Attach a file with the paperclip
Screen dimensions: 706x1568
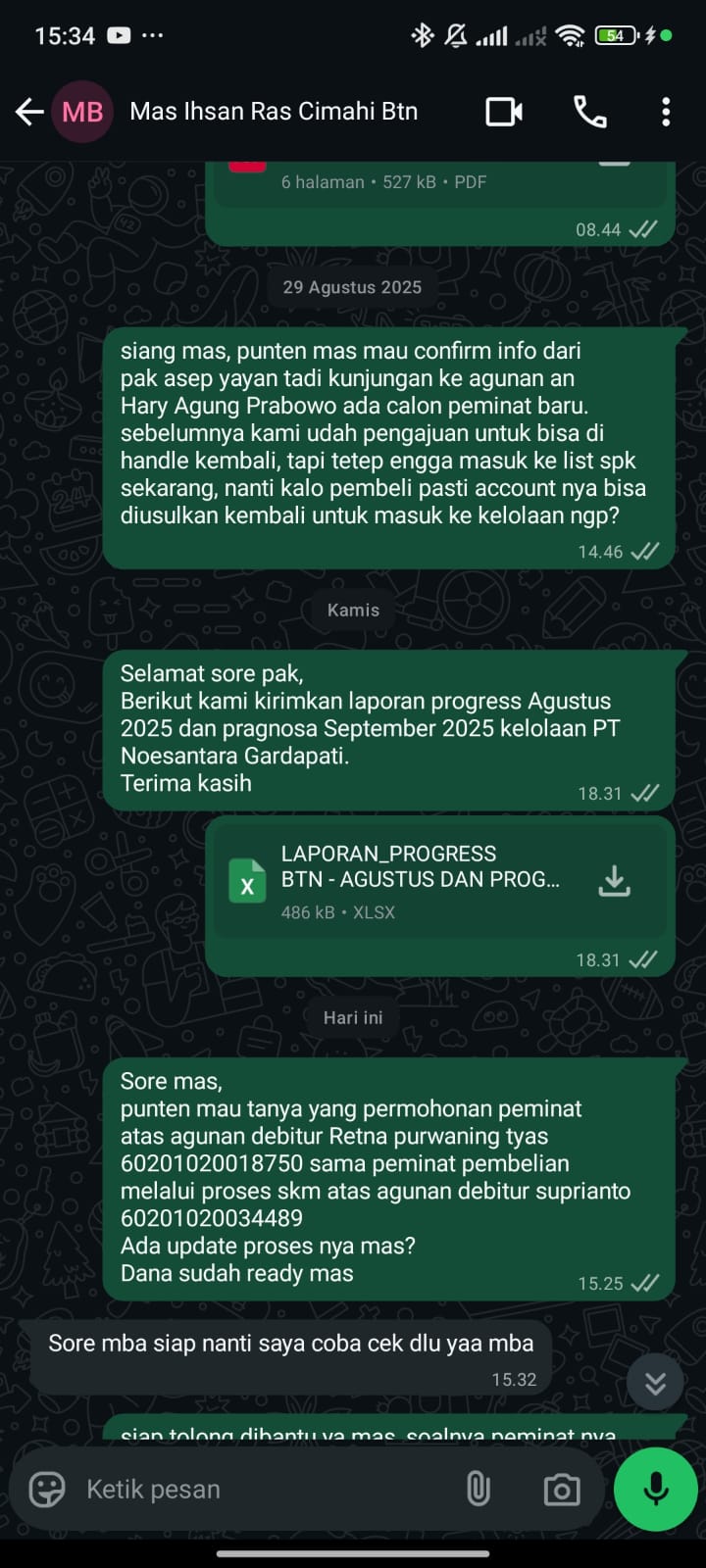coord(478,1489)
